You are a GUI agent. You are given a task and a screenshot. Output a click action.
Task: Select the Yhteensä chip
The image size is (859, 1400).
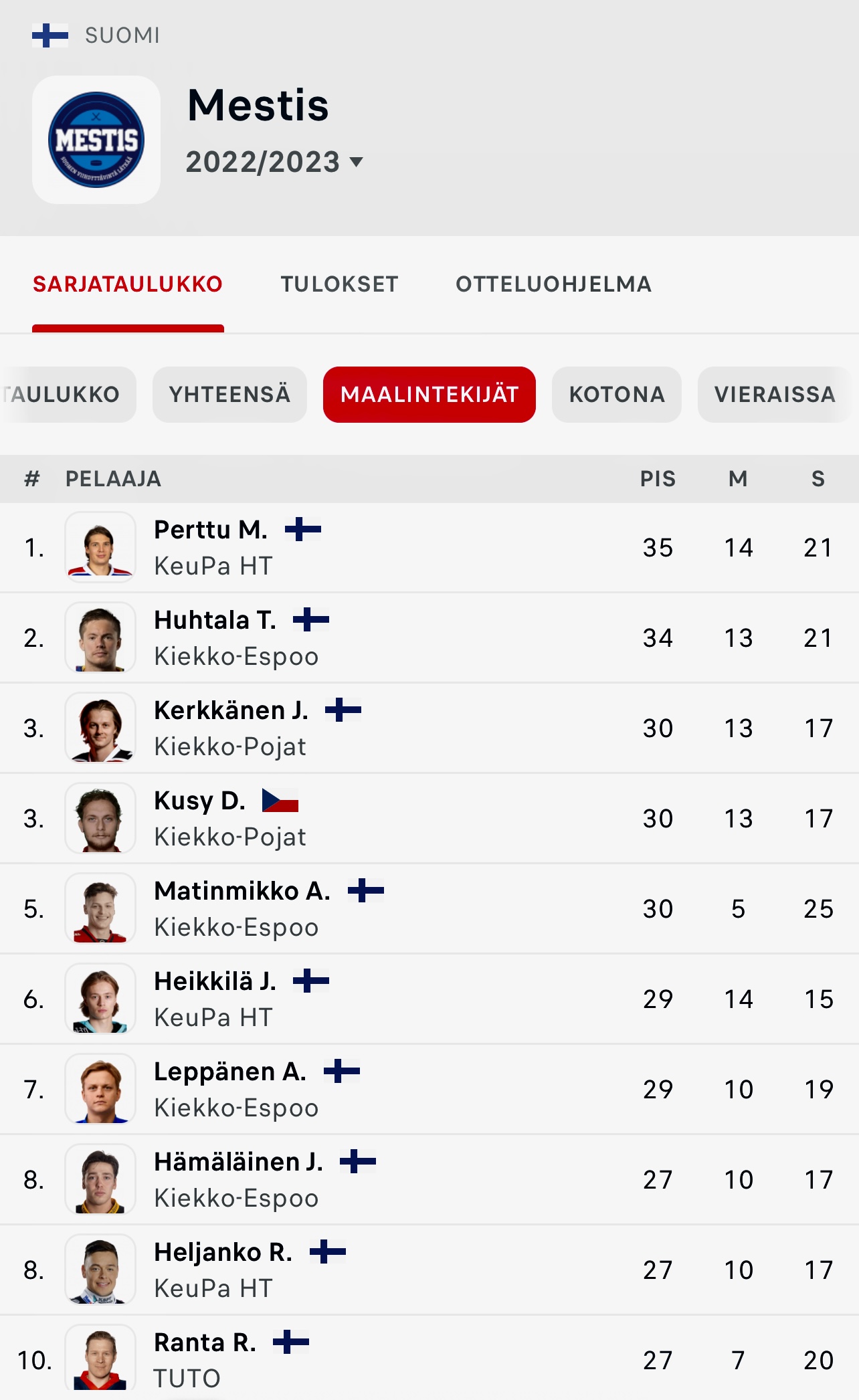229,395
